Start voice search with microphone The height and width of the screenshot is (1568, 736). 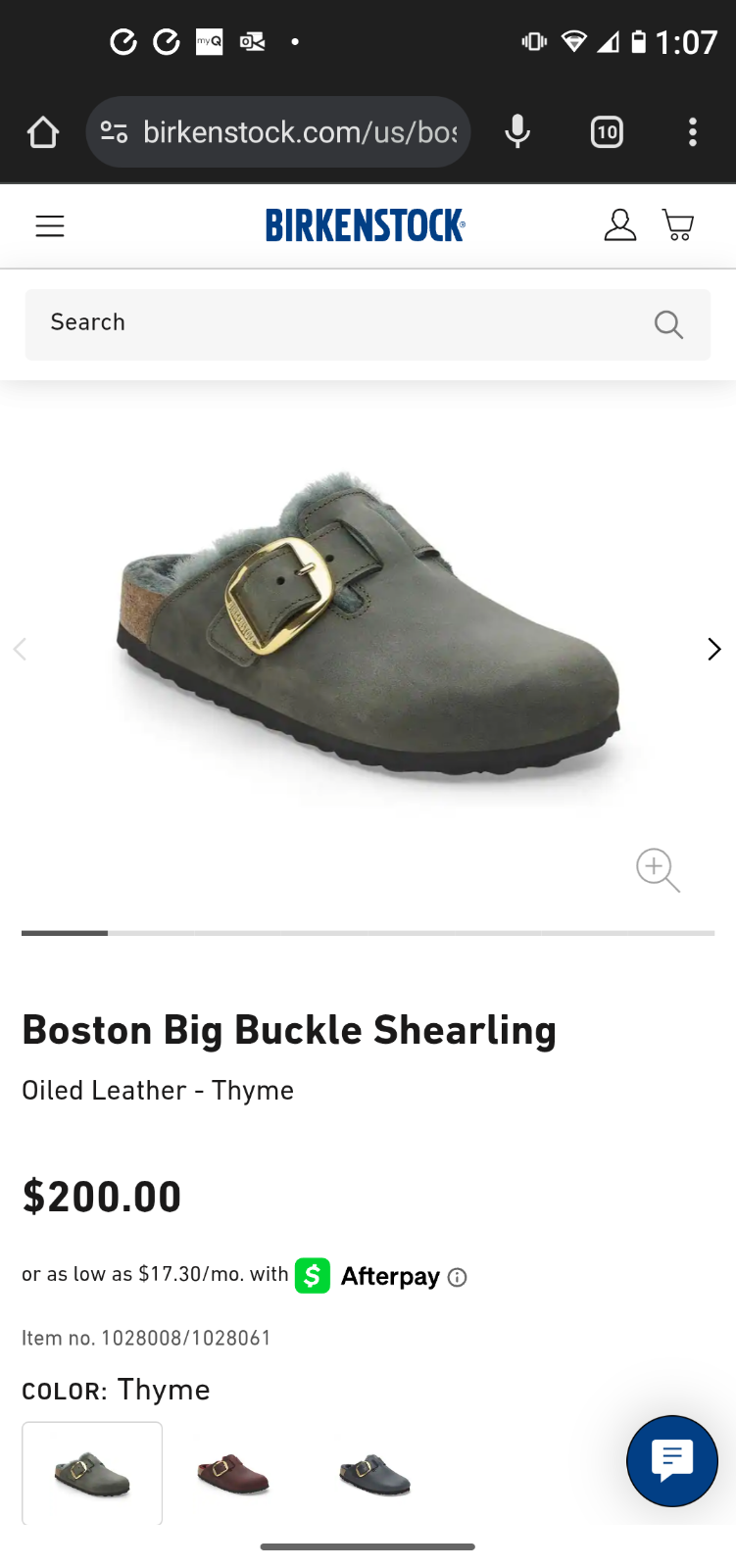(517, 132)
